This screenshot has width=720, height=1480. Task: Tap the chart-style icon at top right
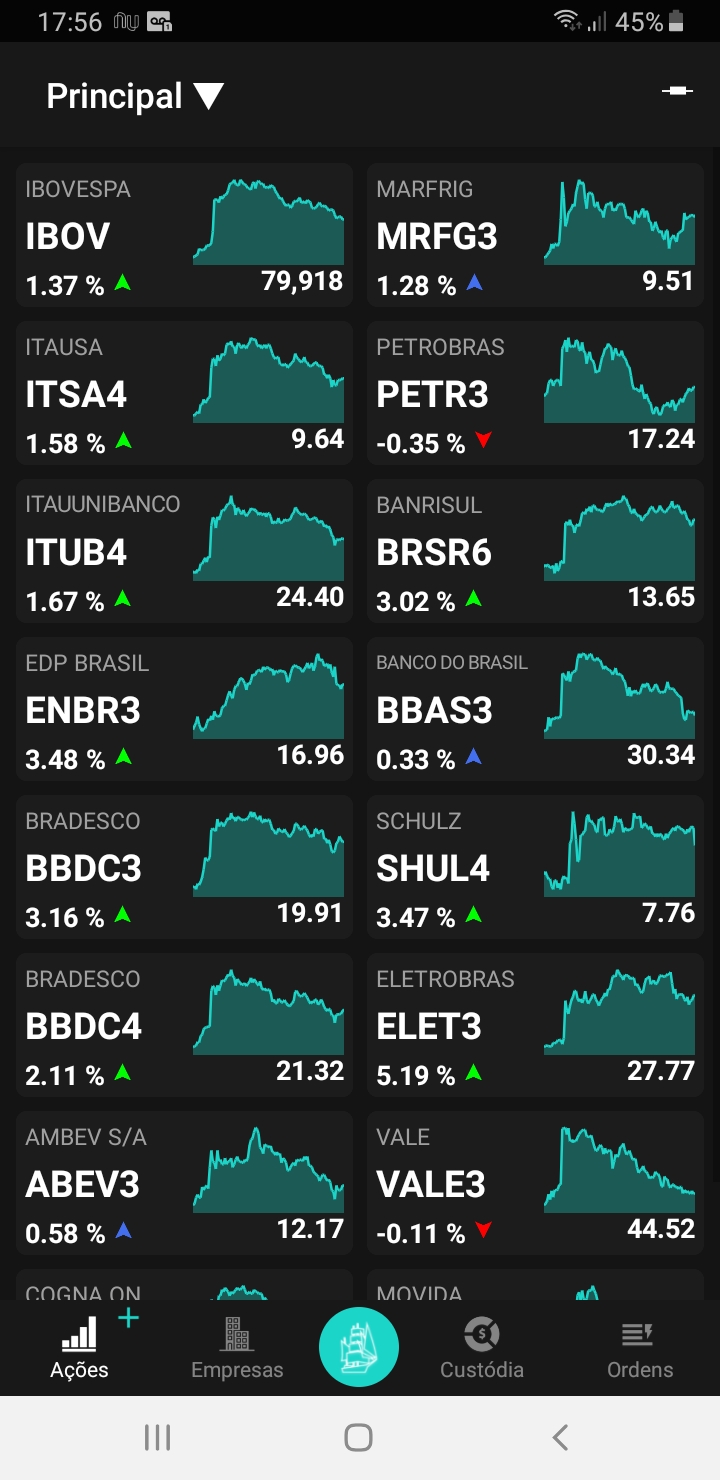[x=677, y=92]
